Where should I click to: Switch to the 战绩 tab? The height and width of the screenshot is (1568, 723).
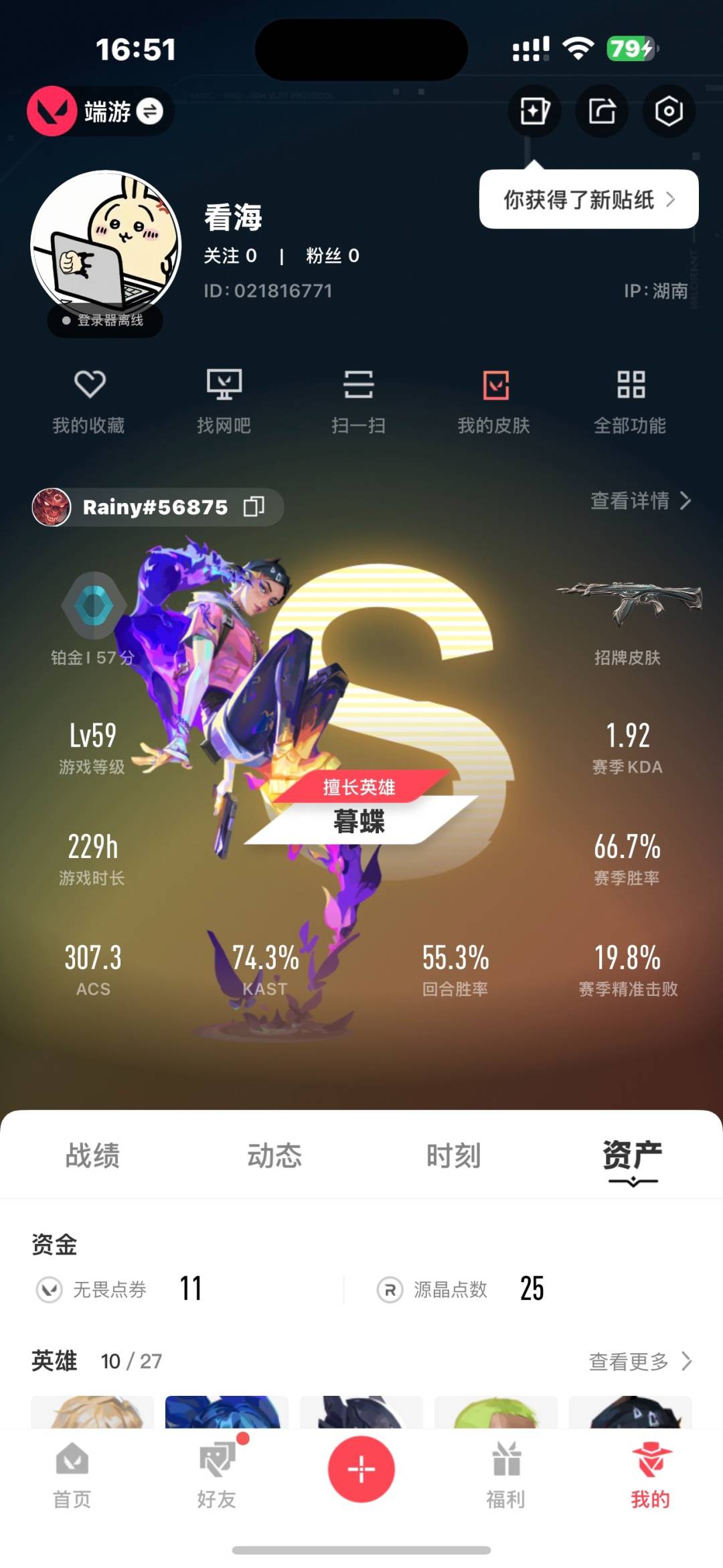pos(92,1155)
